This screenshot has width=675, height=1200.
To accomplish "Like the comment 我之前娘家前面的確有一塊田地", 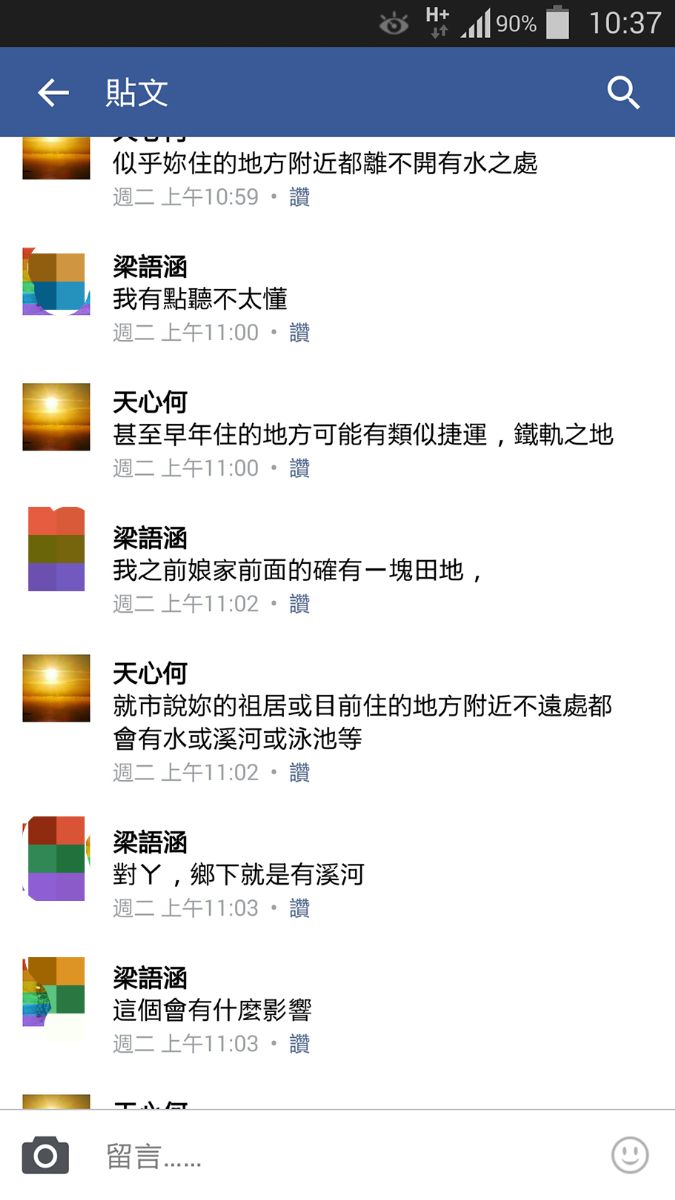I will [x=299, y=604].
